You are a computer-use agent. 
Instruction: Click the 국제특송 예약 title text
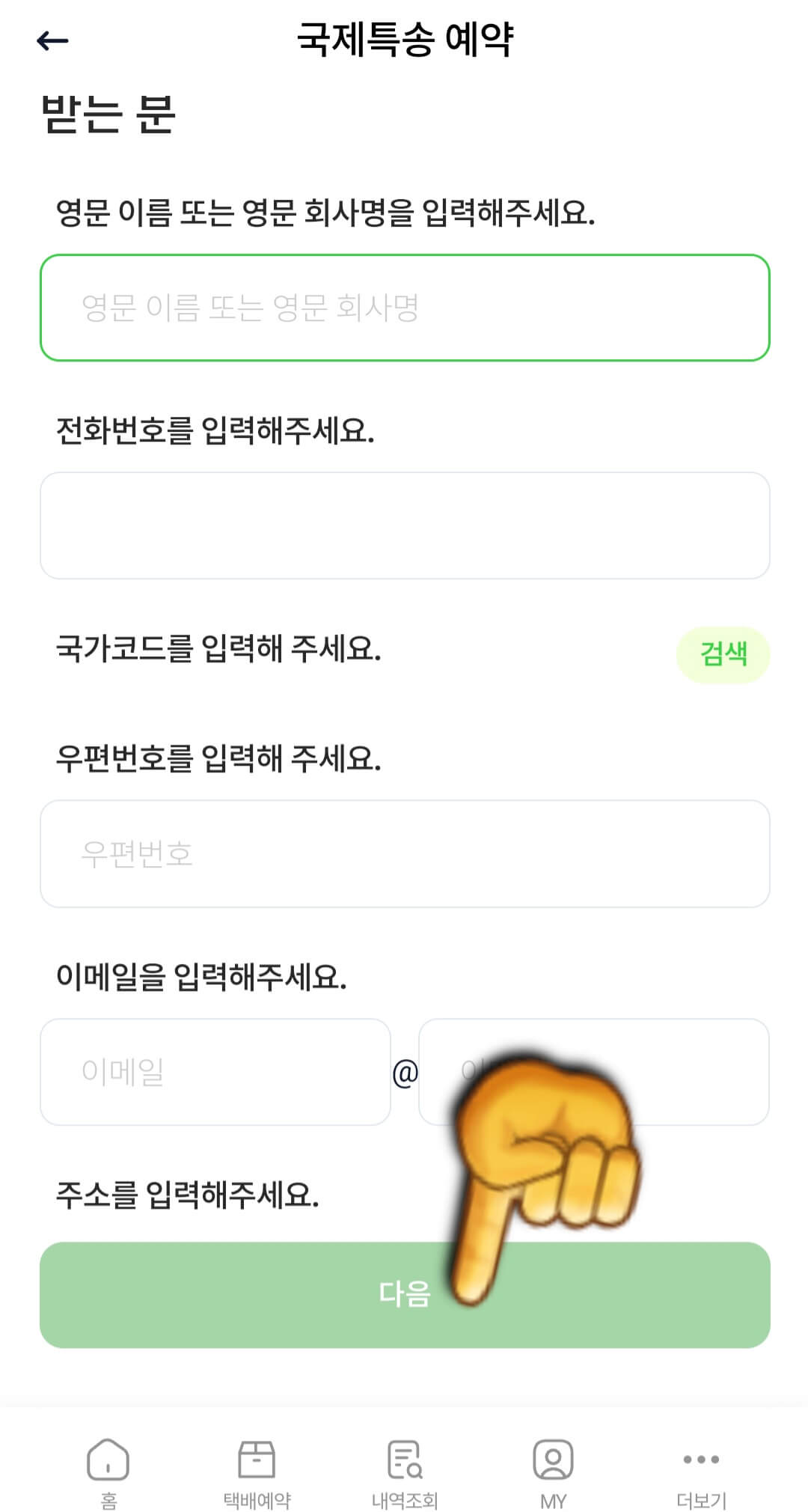tap(404, 39)
